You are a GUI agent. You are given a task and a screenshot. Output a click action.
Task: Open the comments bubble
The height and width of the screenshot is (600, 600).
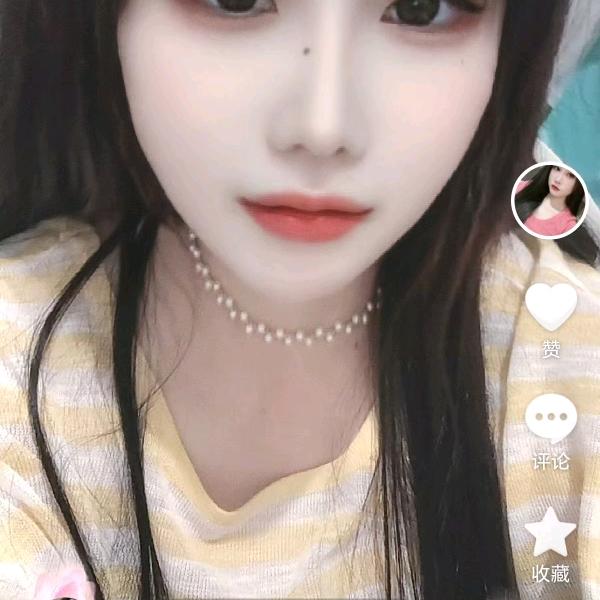551,418
